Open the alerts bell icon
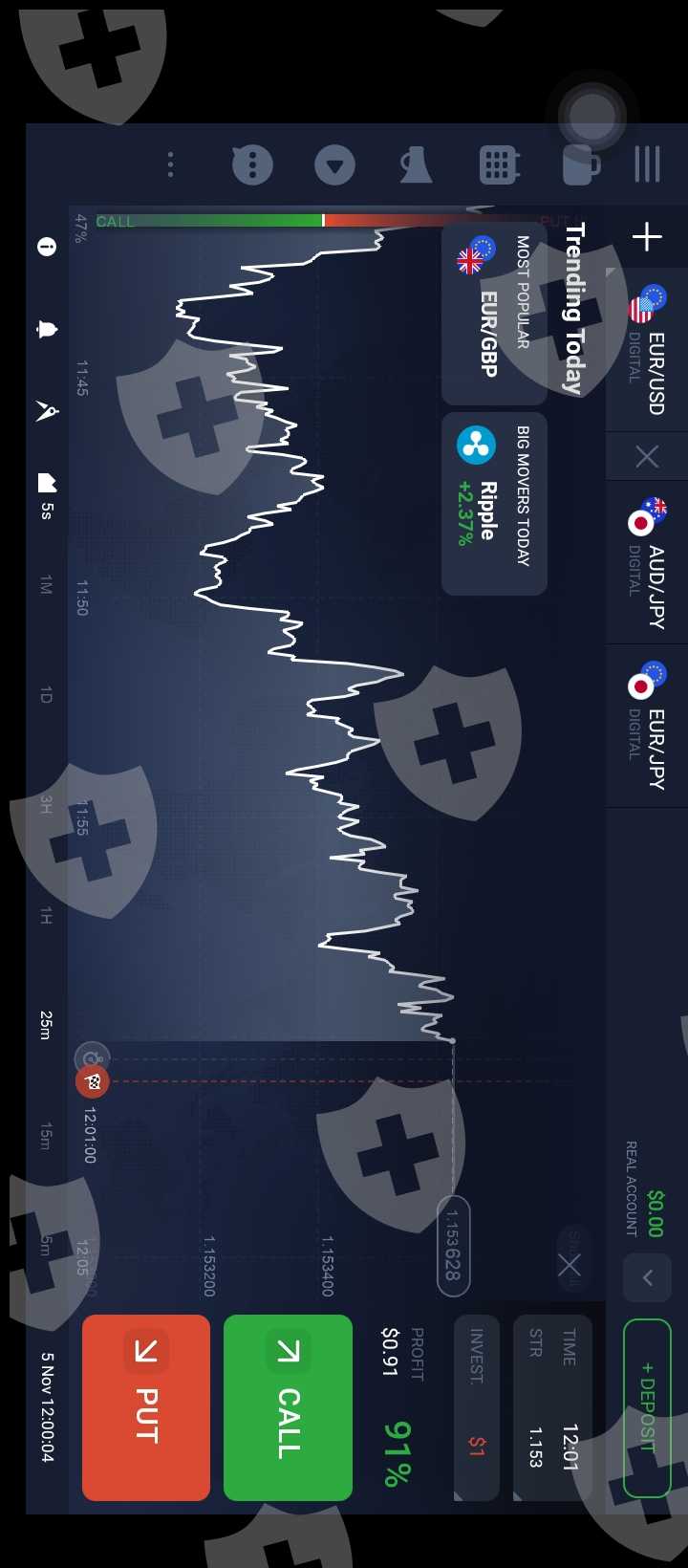 tap(46, 330)
